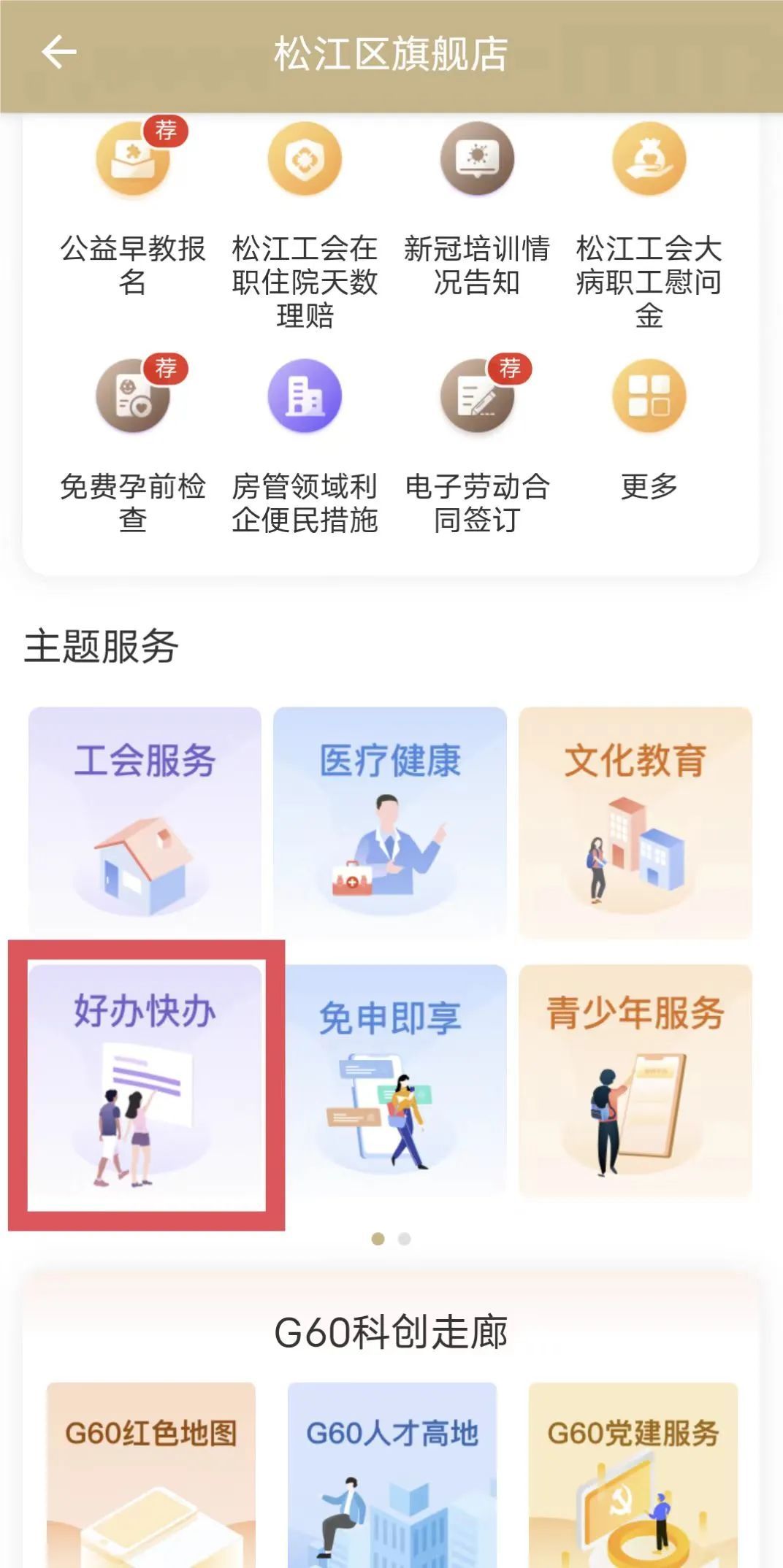The height and width of the screenshot is (1568, 783).
Task: Open the 工会服务 theme card
Action: tap(145, 821)
